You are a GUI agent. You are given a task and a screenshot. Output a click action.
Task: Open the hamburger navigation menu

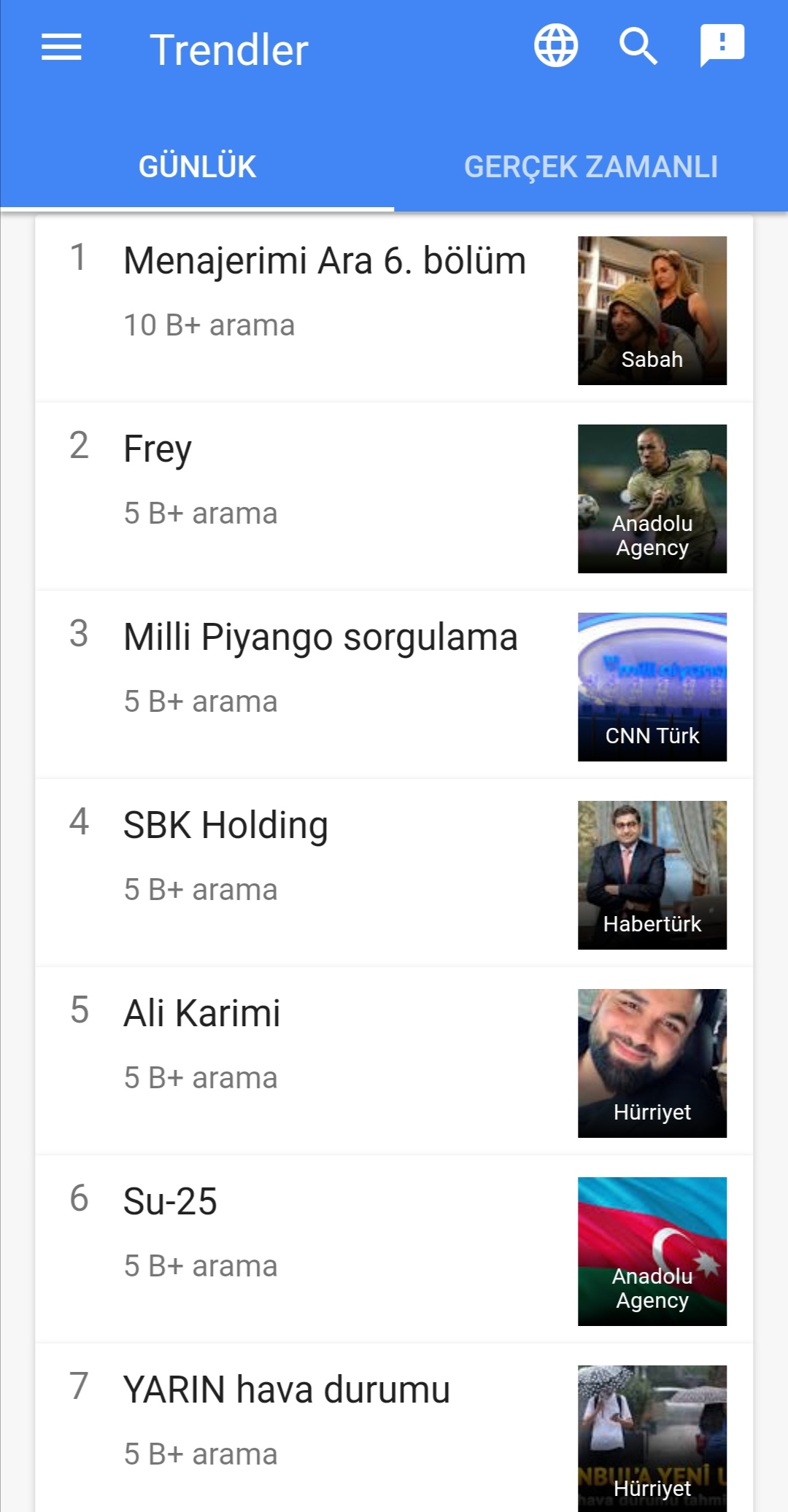click(61, 47)
